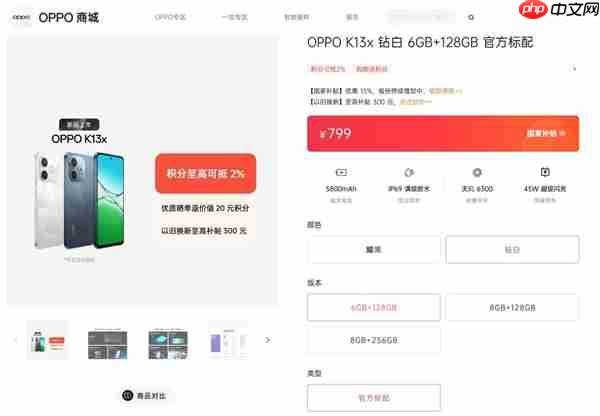Show next gallery thumbnails with right arrow

pos(267,340)
